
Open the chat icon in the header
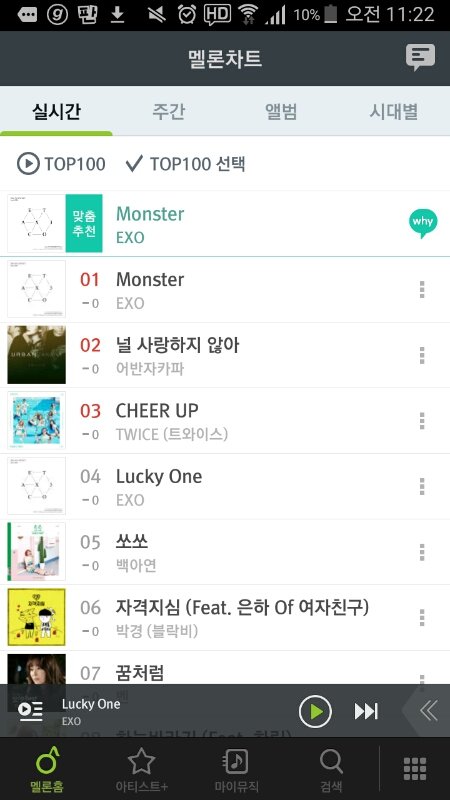pos(420,57)
